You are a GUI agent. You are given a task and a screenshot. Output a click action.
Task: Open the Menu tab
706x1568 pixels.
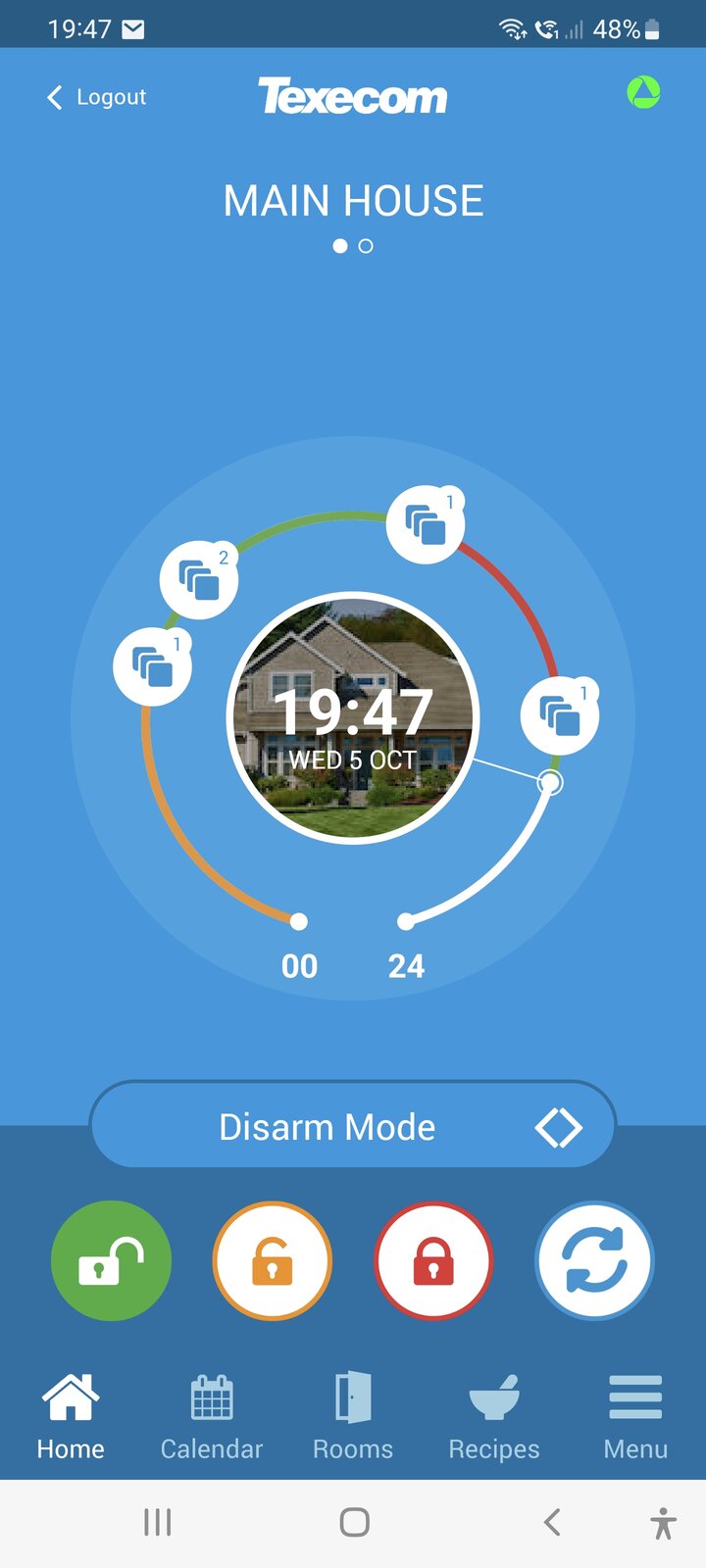[x=635, y=1416]
